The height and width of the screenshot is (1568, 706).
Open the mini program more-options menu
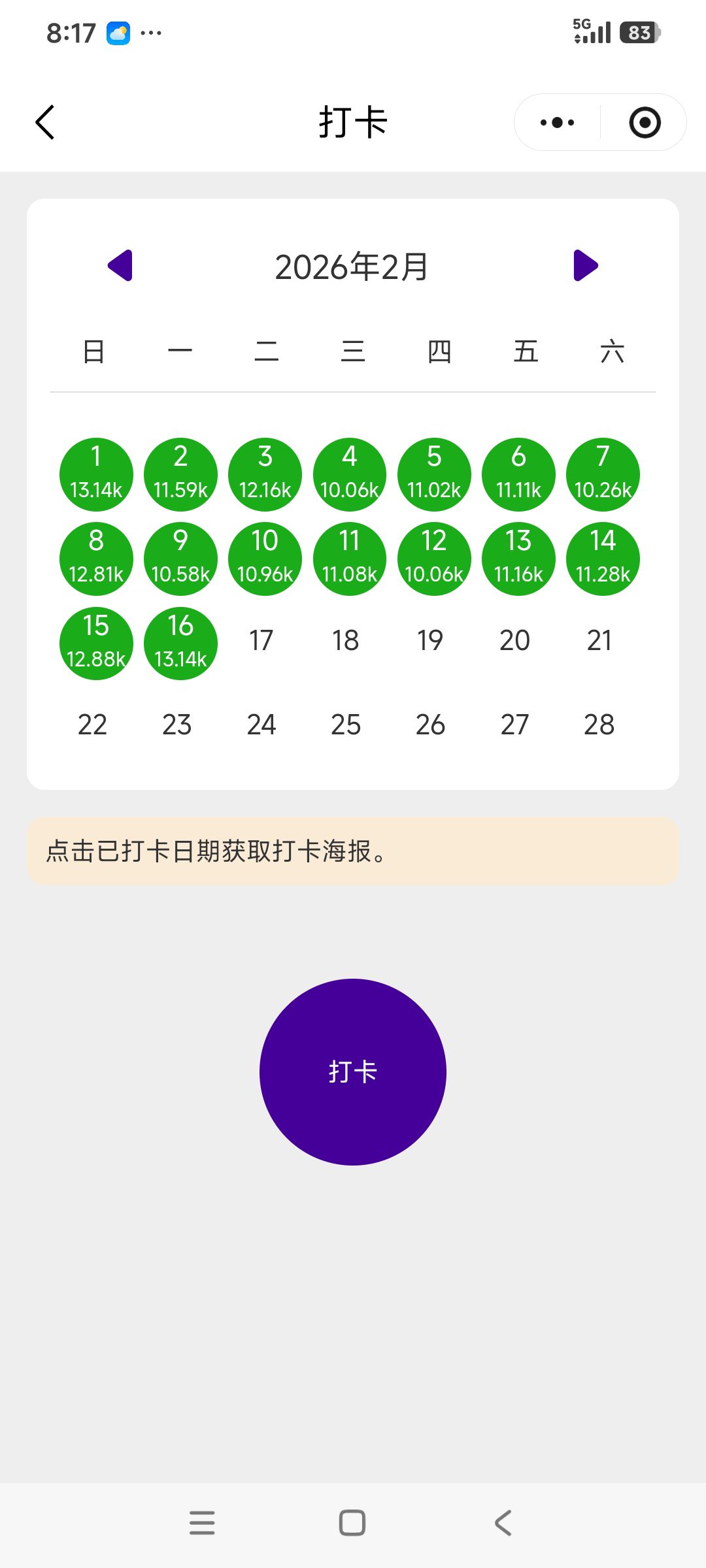coord(558,122)
